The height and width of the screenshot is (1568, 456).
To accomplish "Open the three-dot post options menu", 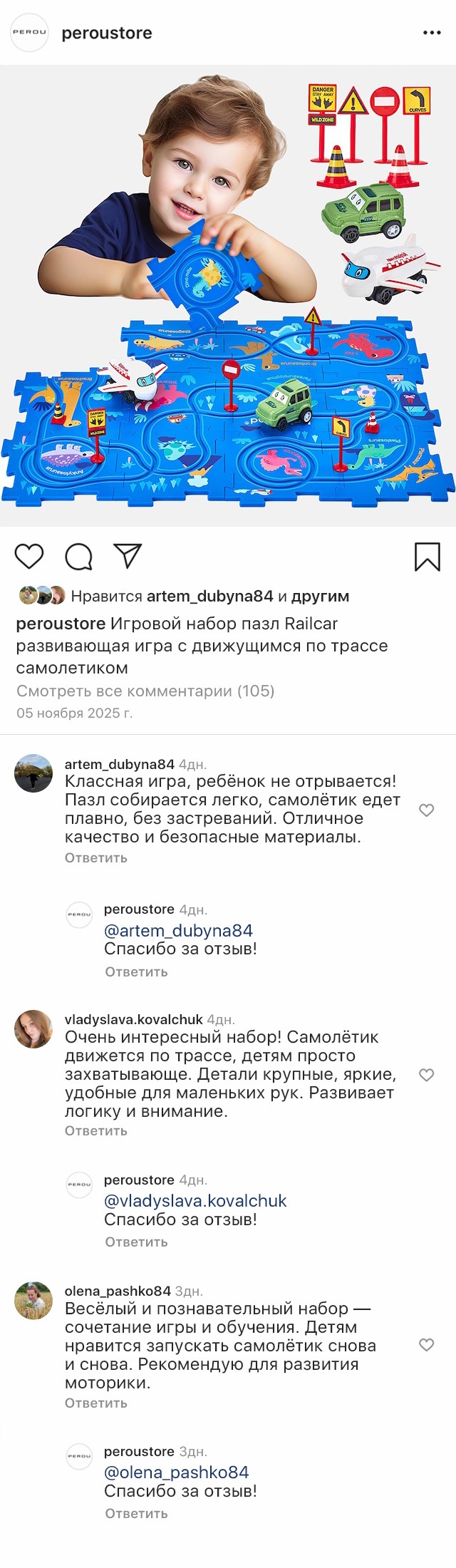I will tap(432, 33).
